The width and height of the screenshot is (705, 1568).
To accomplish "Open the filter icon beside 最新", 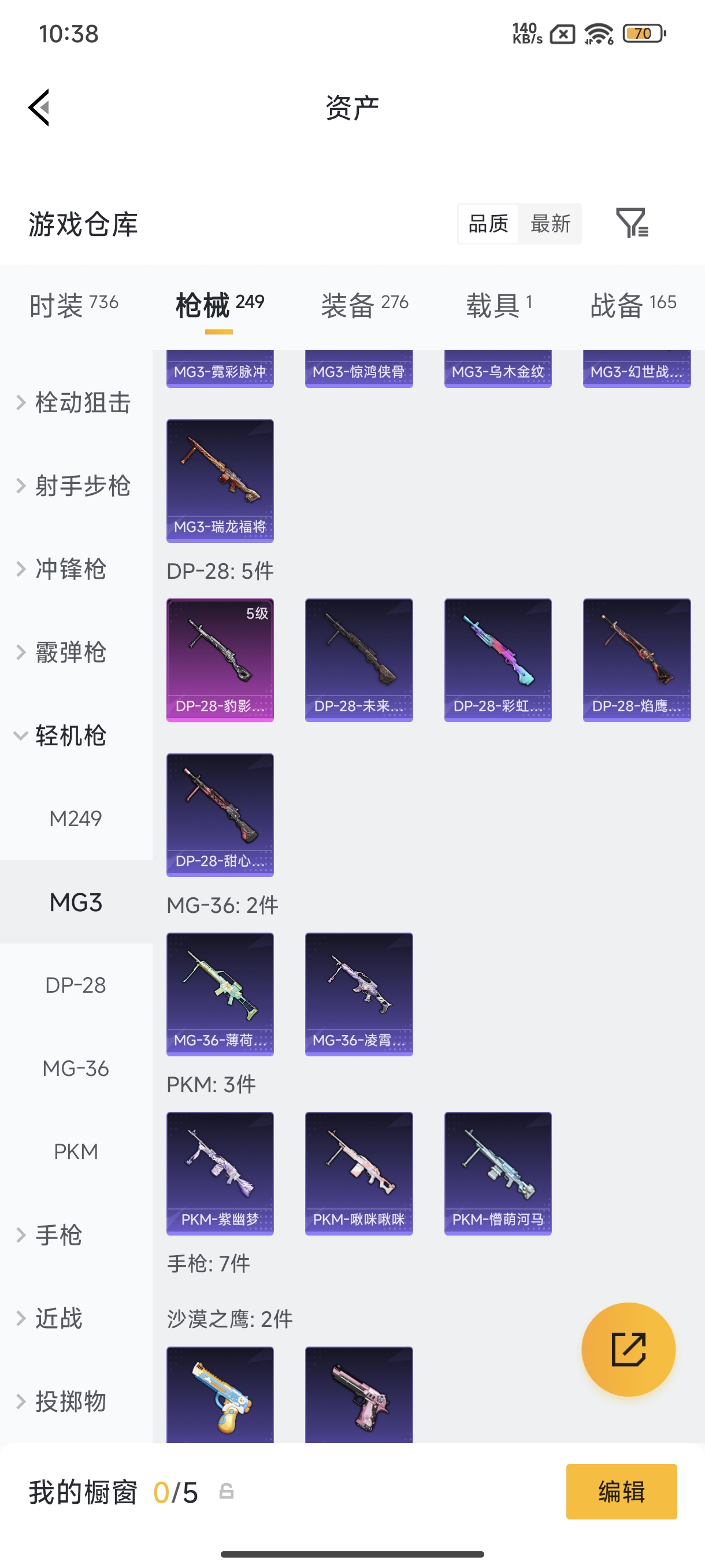I will pos(632,223).
